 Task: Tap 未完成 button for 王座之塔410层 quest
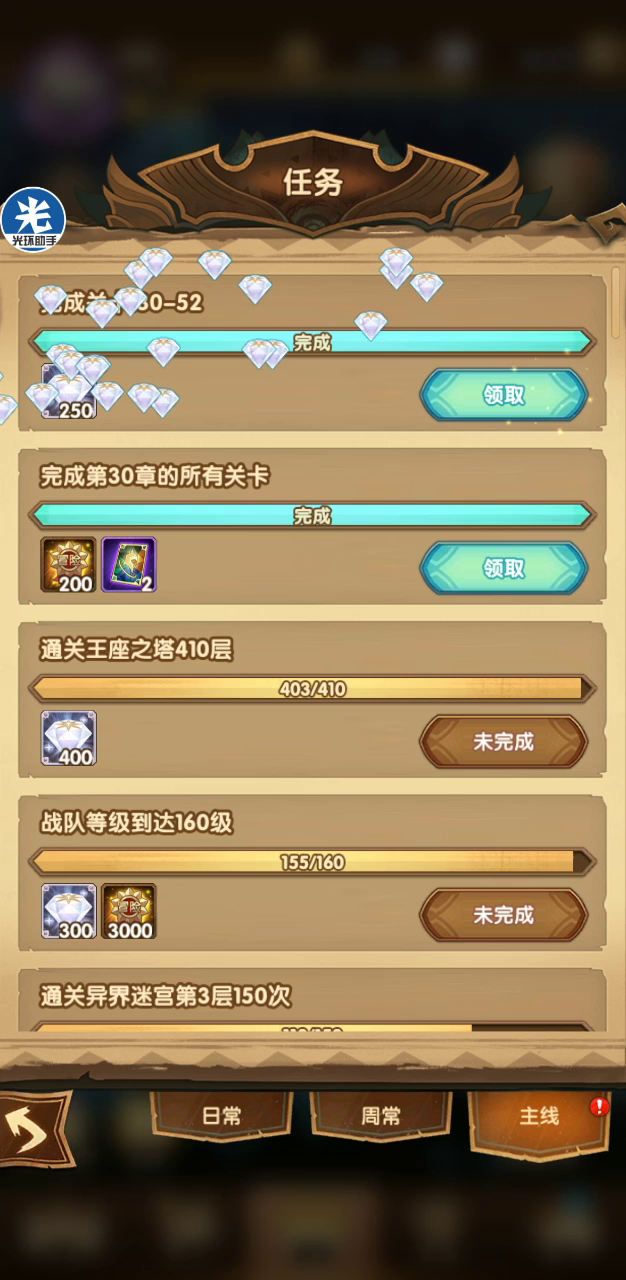tap(503, 742)
